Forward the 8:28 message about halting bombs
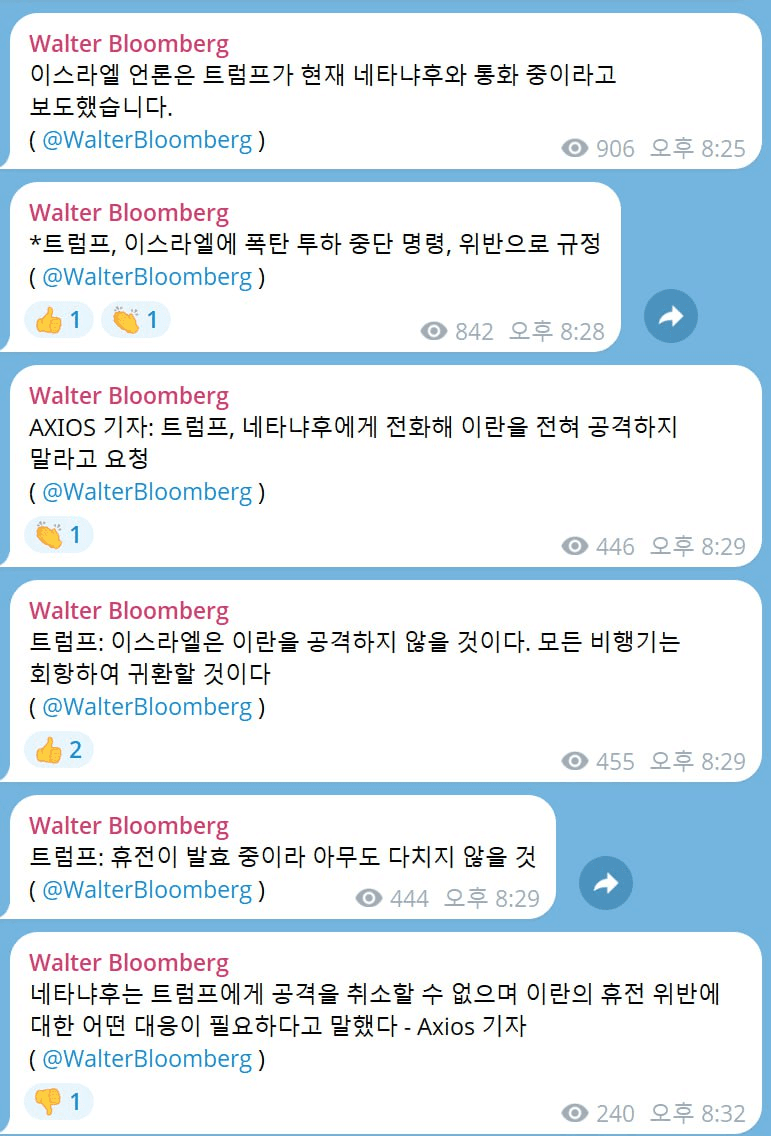The image size is (771, 1136). [670, 317]
